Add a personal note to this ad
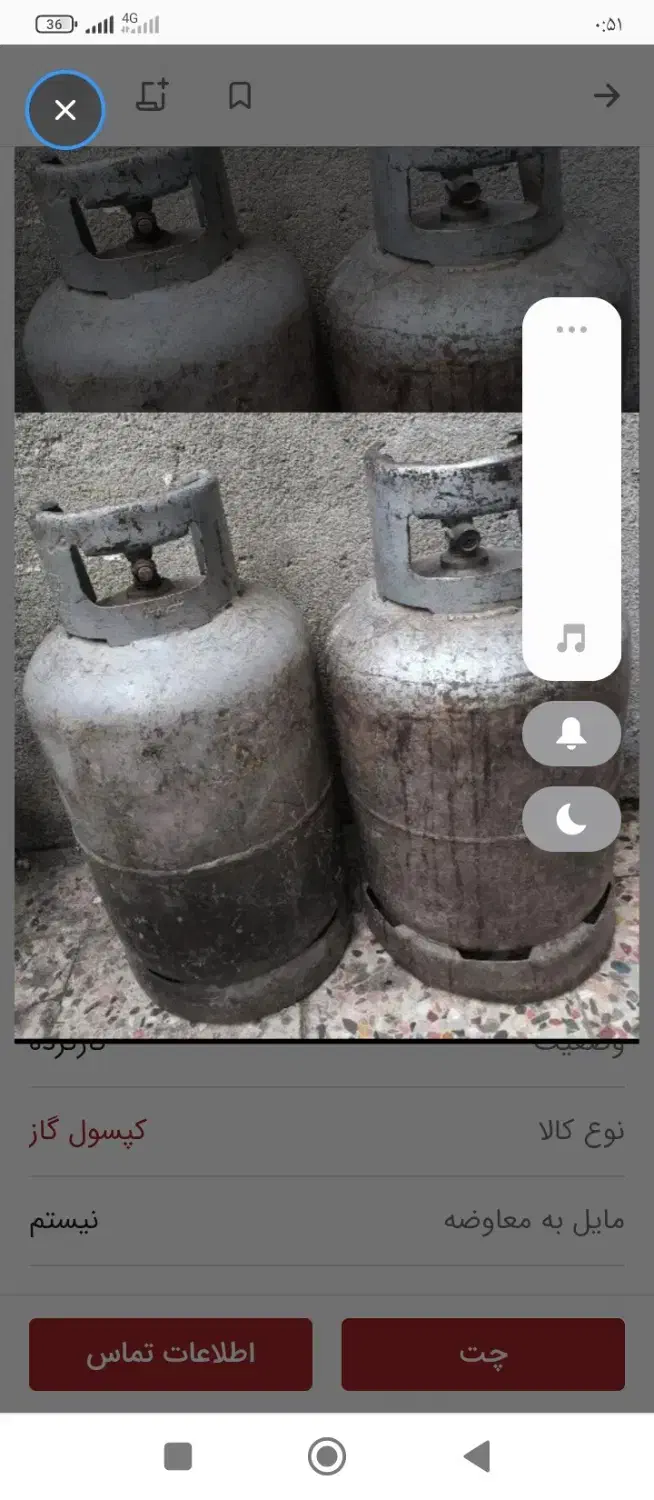The width and height of the screenshot is (654, 1500). click(152, 96)
